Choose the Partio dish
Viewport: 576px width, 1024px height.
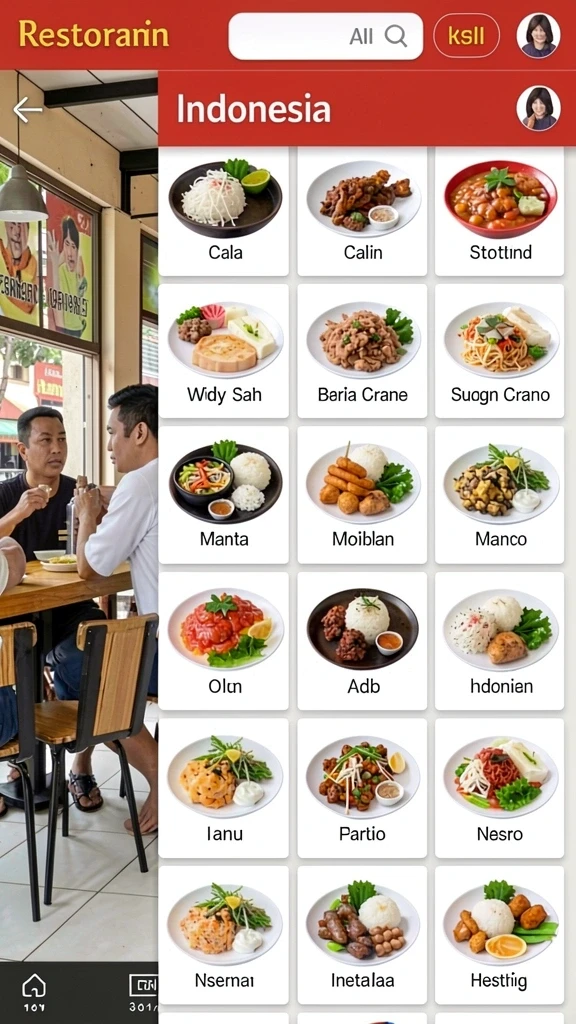(362, 788)
